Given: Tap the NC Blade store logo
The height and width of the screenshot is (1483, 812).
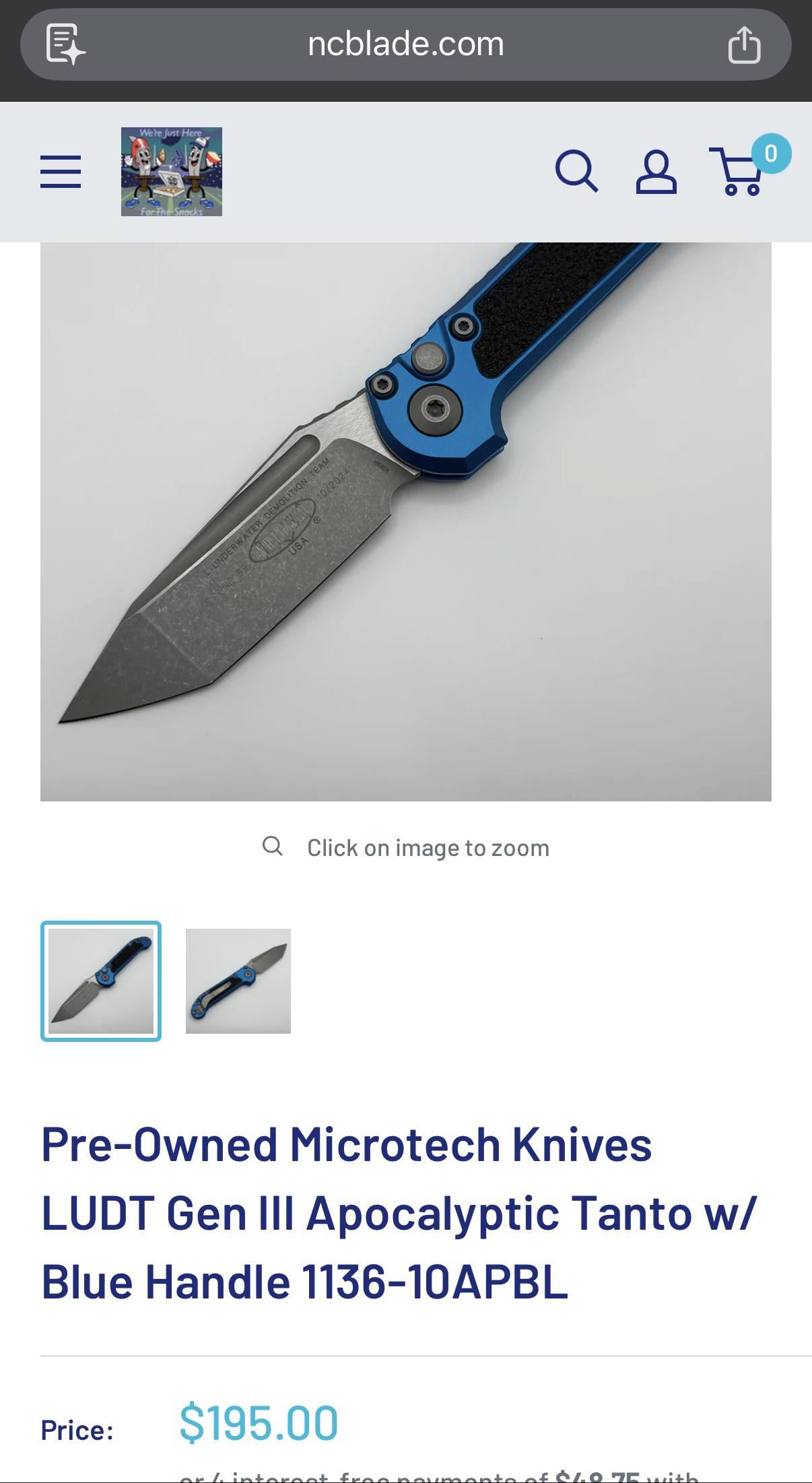Looking at the screenshot, I should pos(171,172).
